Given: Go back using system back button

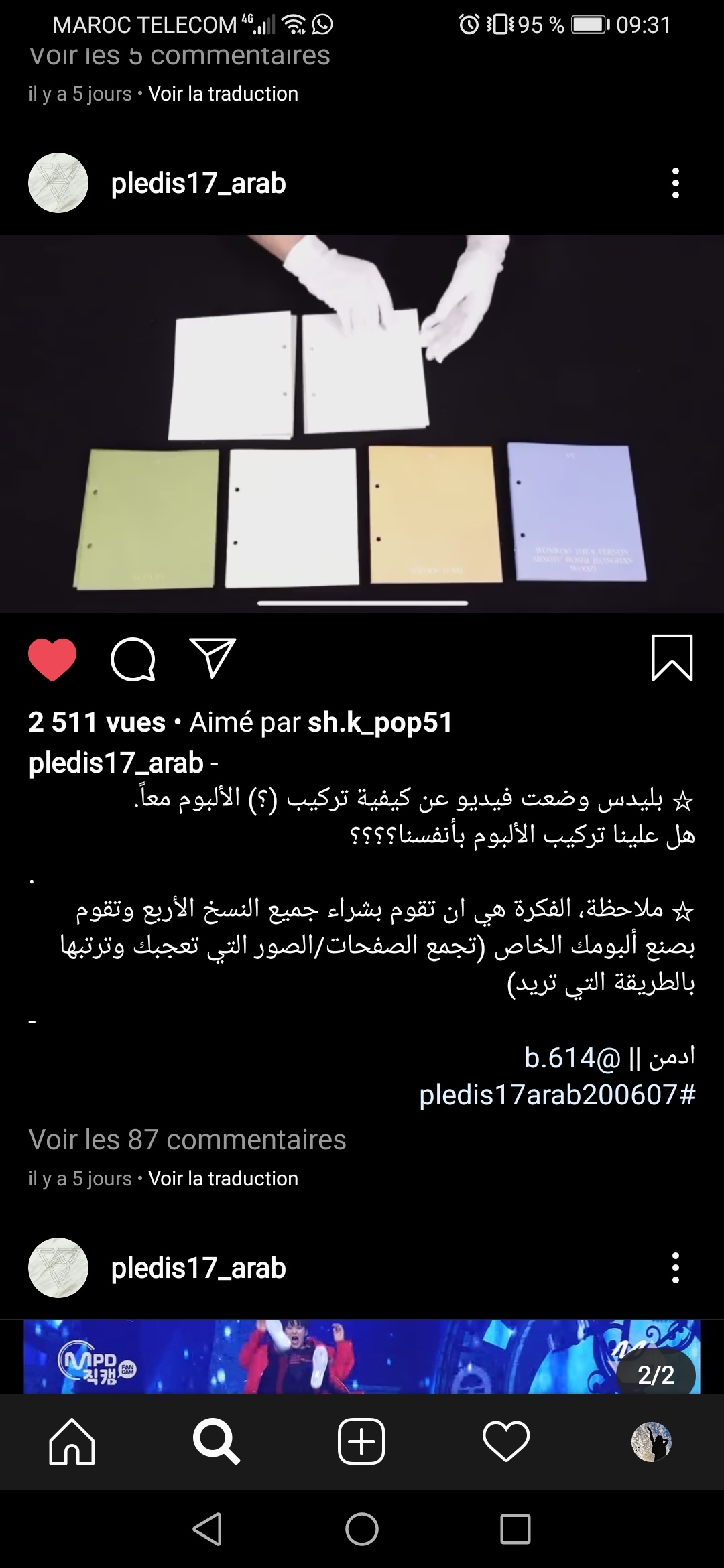Looking at the screenshot, I should [207, 1530].
